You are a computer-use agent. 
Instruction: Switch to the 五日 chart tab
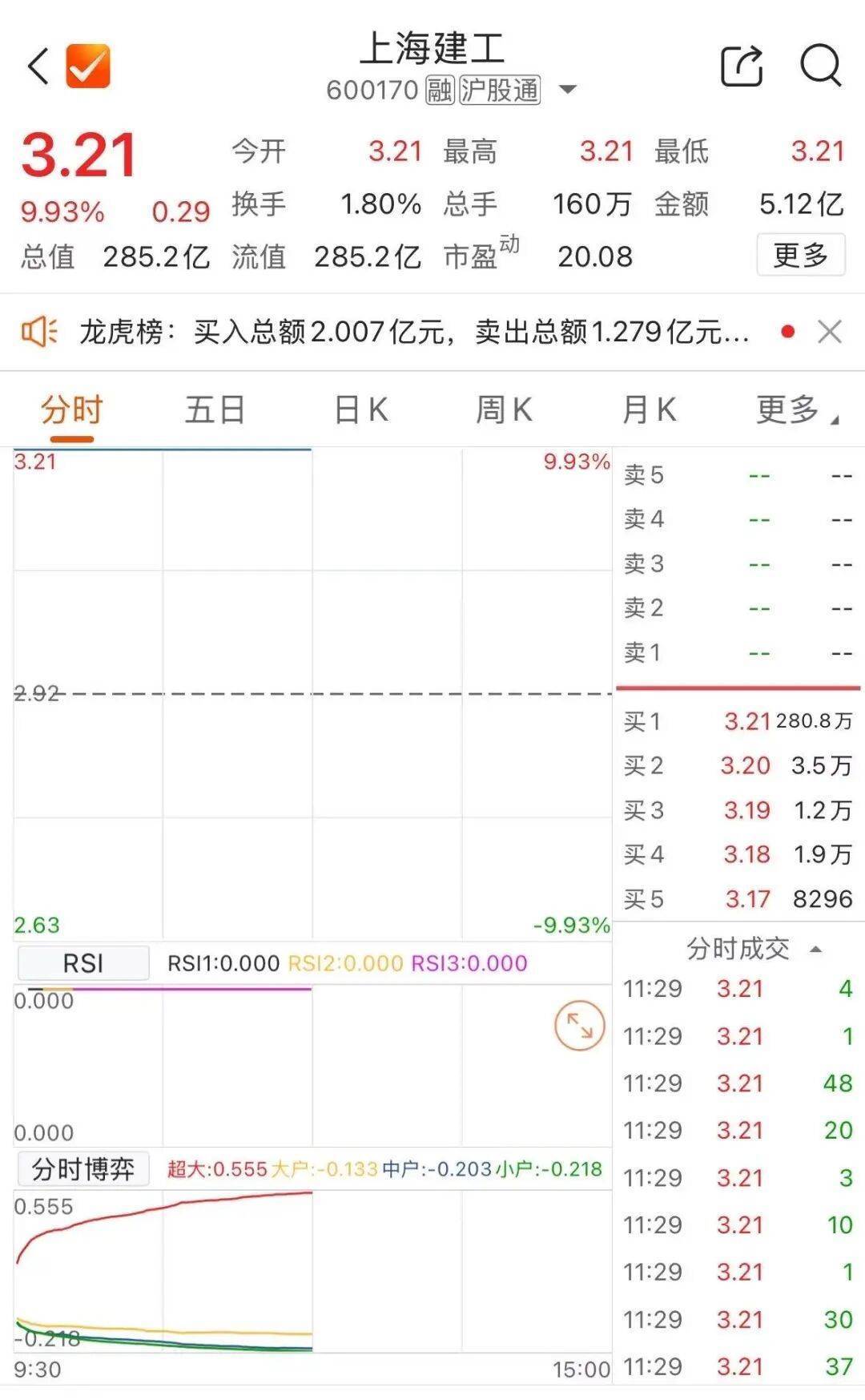click(215, 410)
